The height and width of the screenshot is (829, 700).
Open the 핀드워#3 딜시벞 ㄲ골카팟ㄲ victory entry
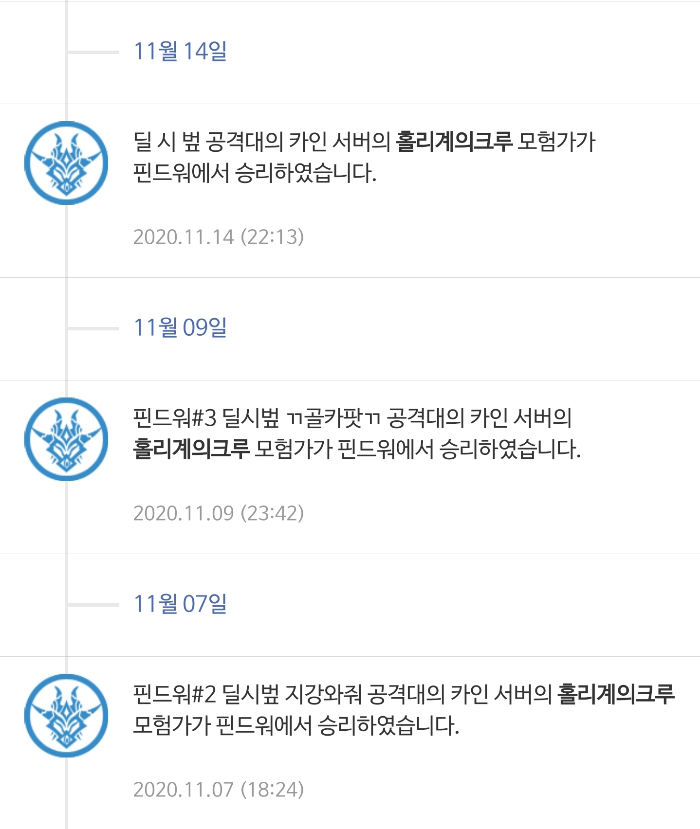pyautogui.click(x=357, y=433)
